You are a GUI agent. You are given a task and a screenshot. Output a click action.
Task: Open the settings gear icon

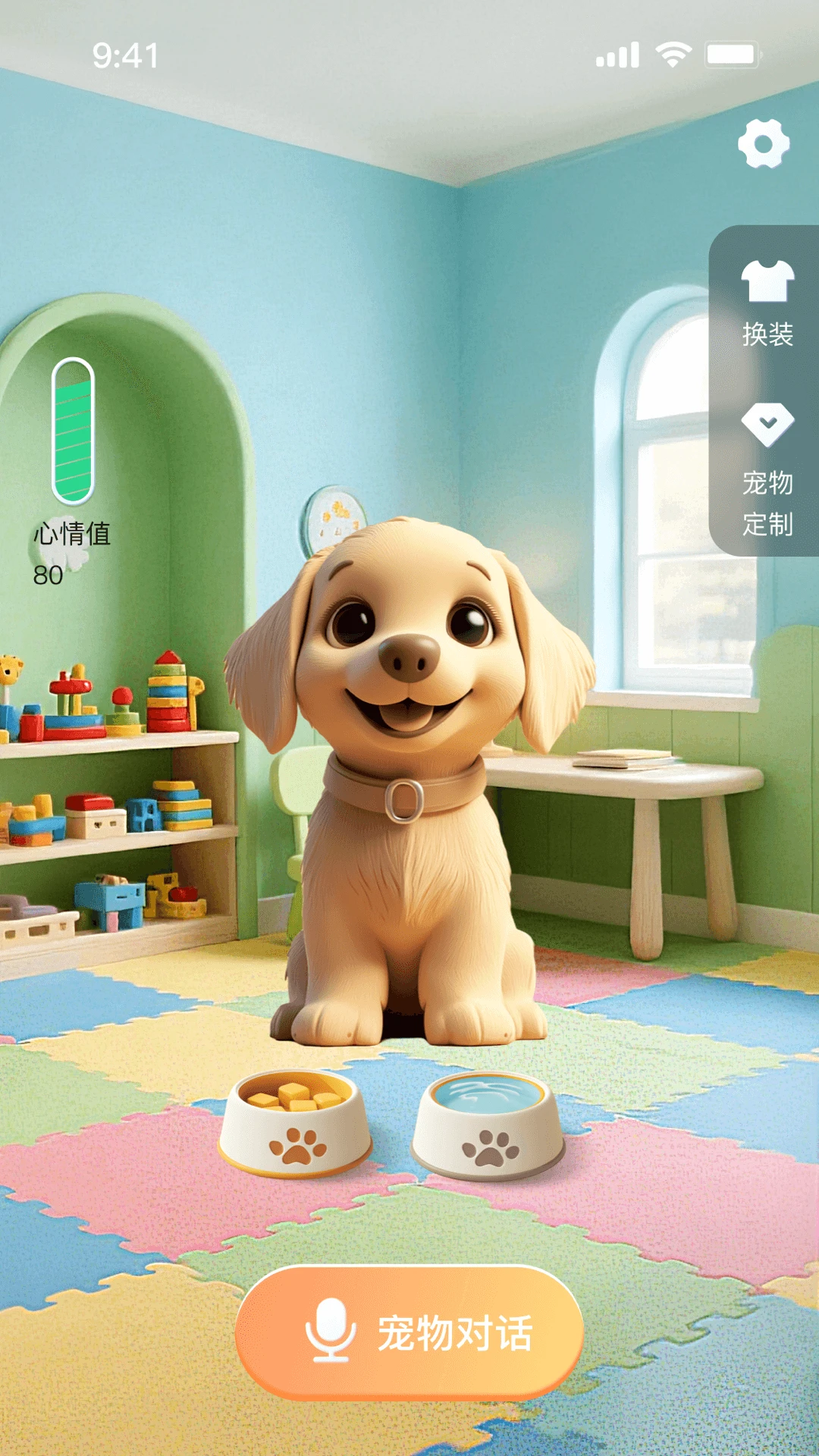tap(764, 144)
